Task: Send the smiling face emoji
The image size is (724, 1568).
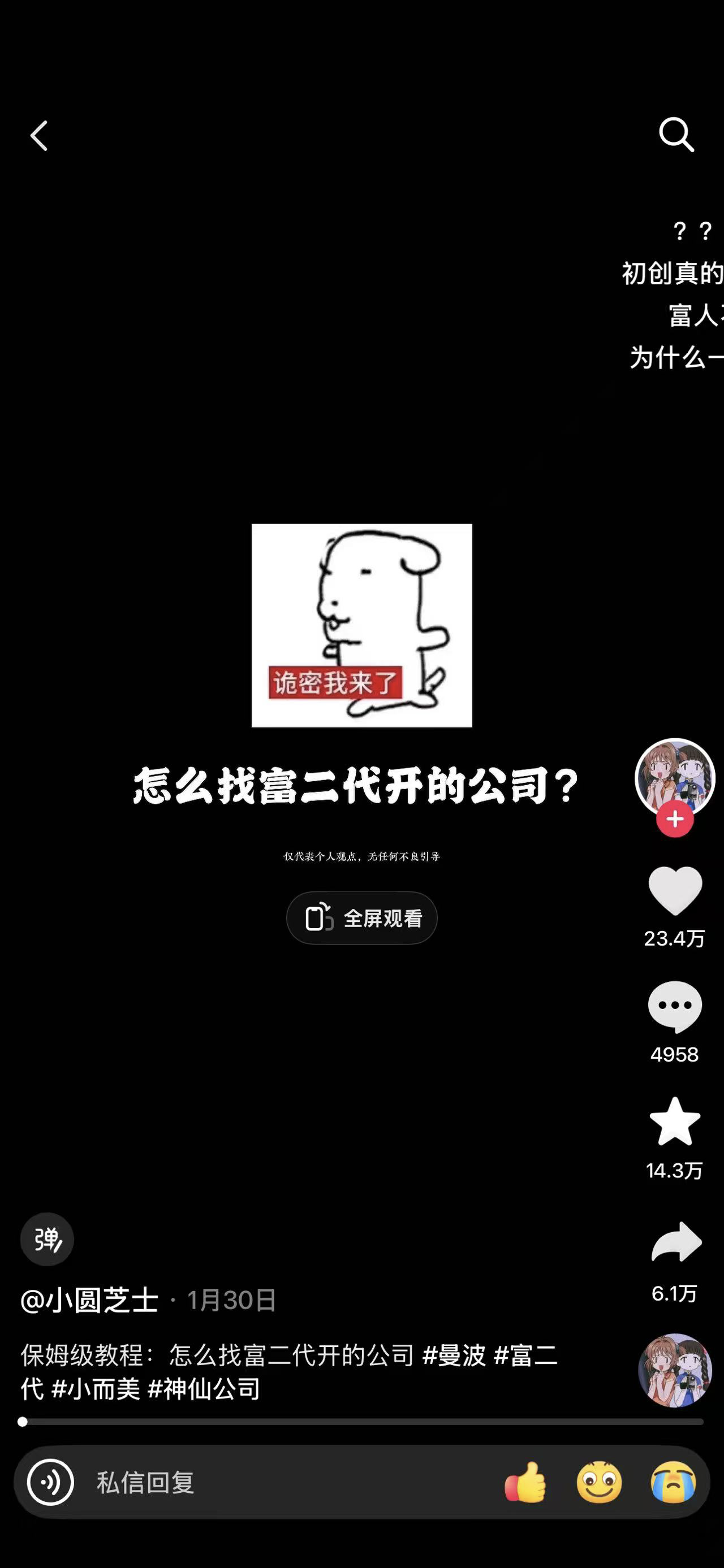Action: [599, 1482]
